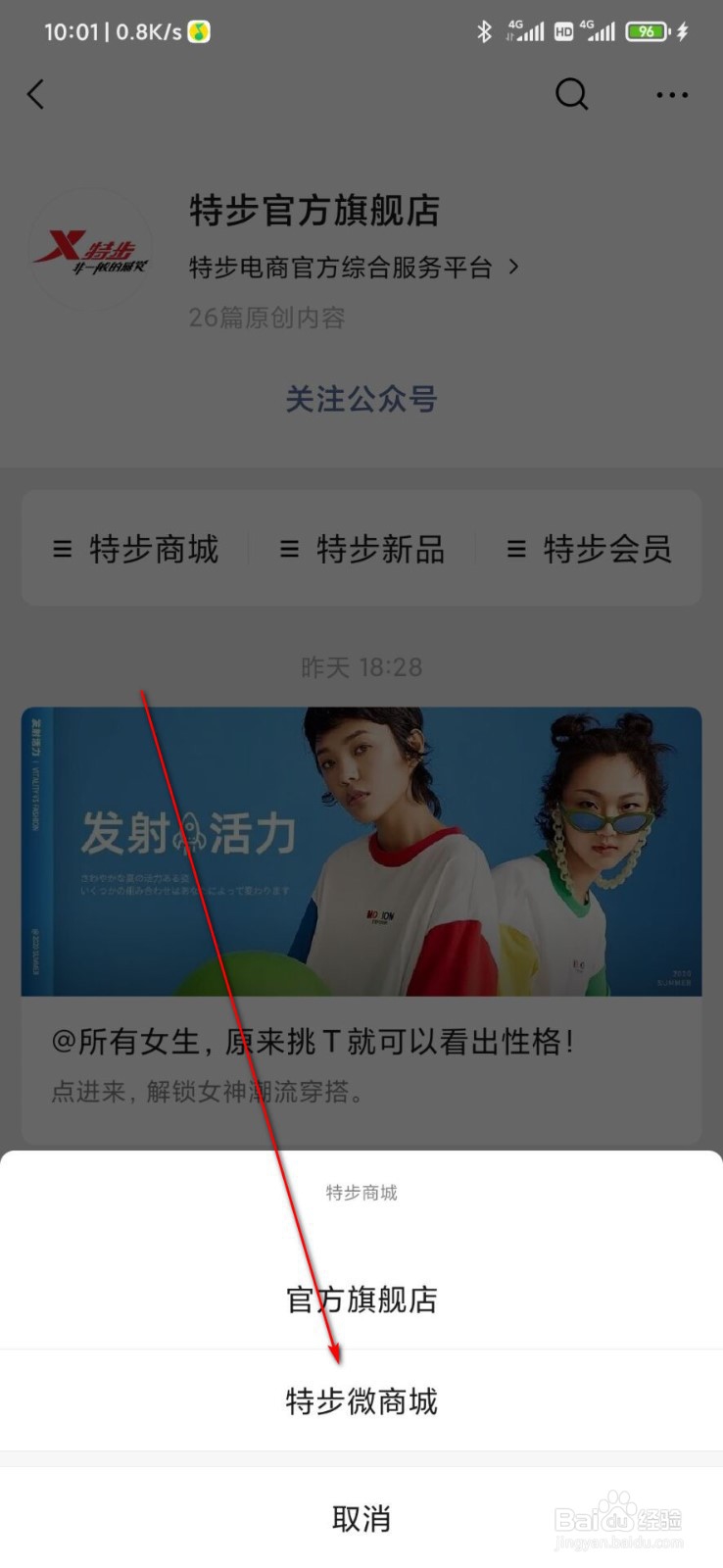This screenshot has height=1568, width=723.
Task: Tap the hamburger icon beside 特步新品
Action: (289, 549)
